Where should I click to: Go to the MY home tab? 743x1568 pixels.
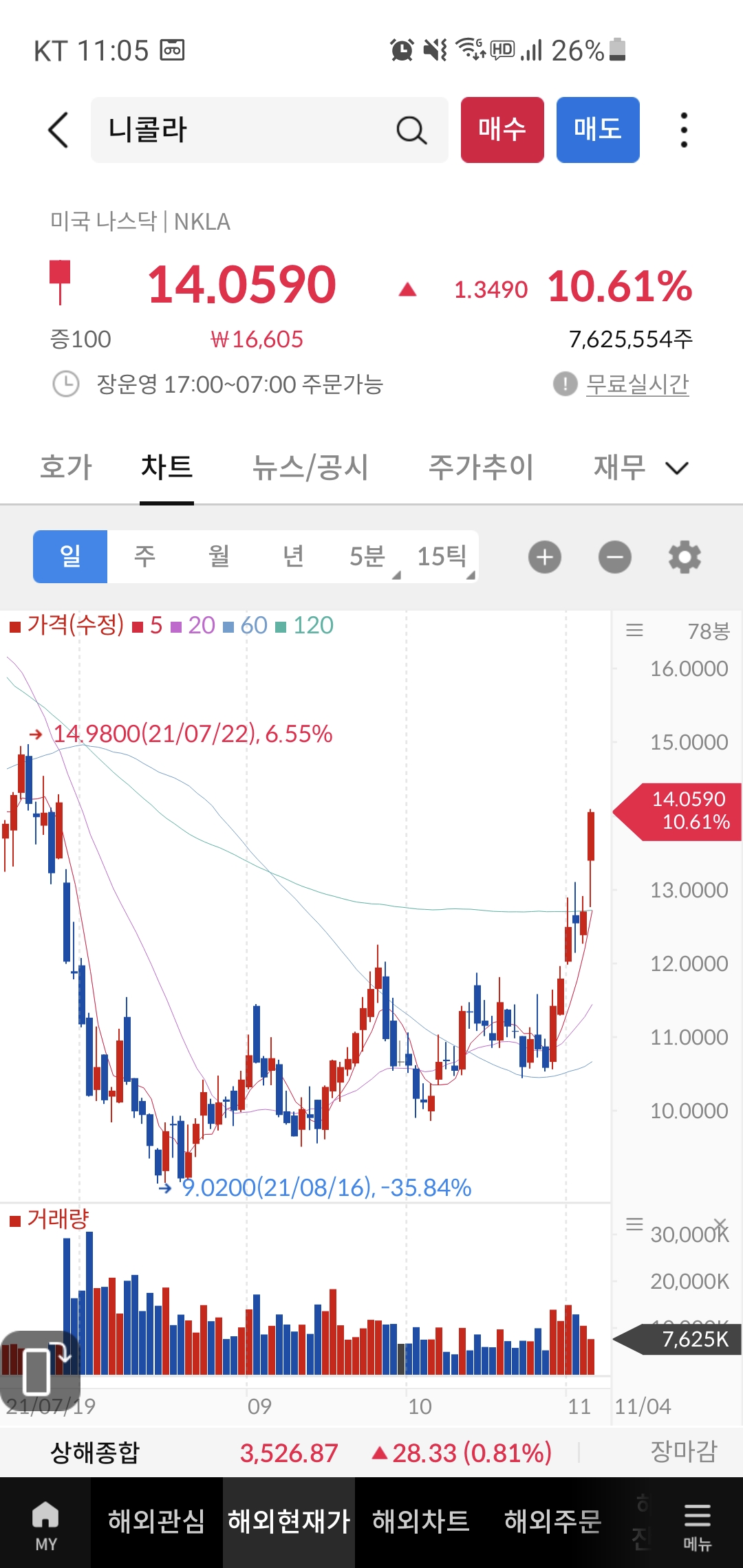pos(45,1523)
